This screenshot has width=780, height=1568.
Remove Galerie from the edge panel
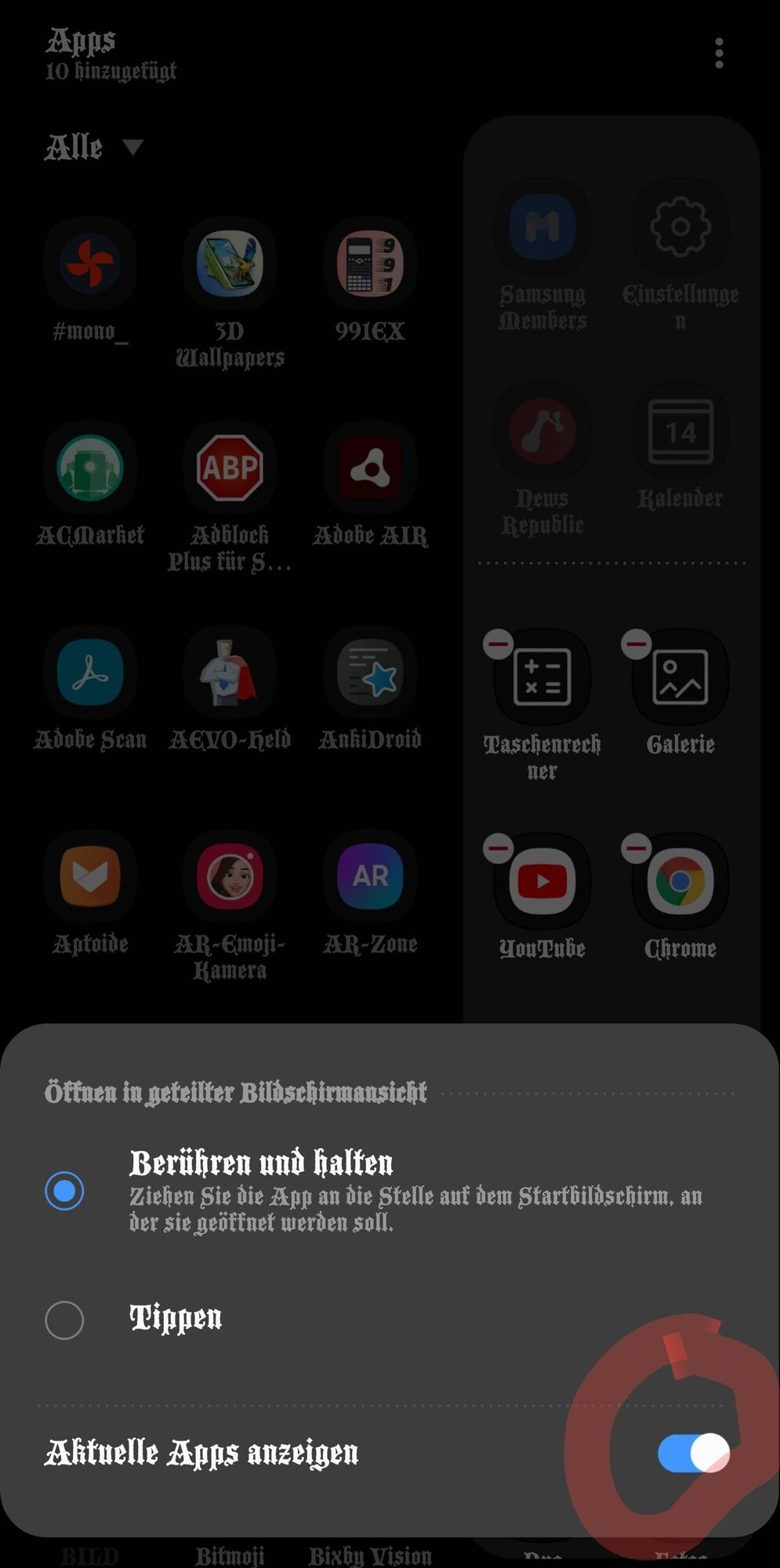pos(636,644)
